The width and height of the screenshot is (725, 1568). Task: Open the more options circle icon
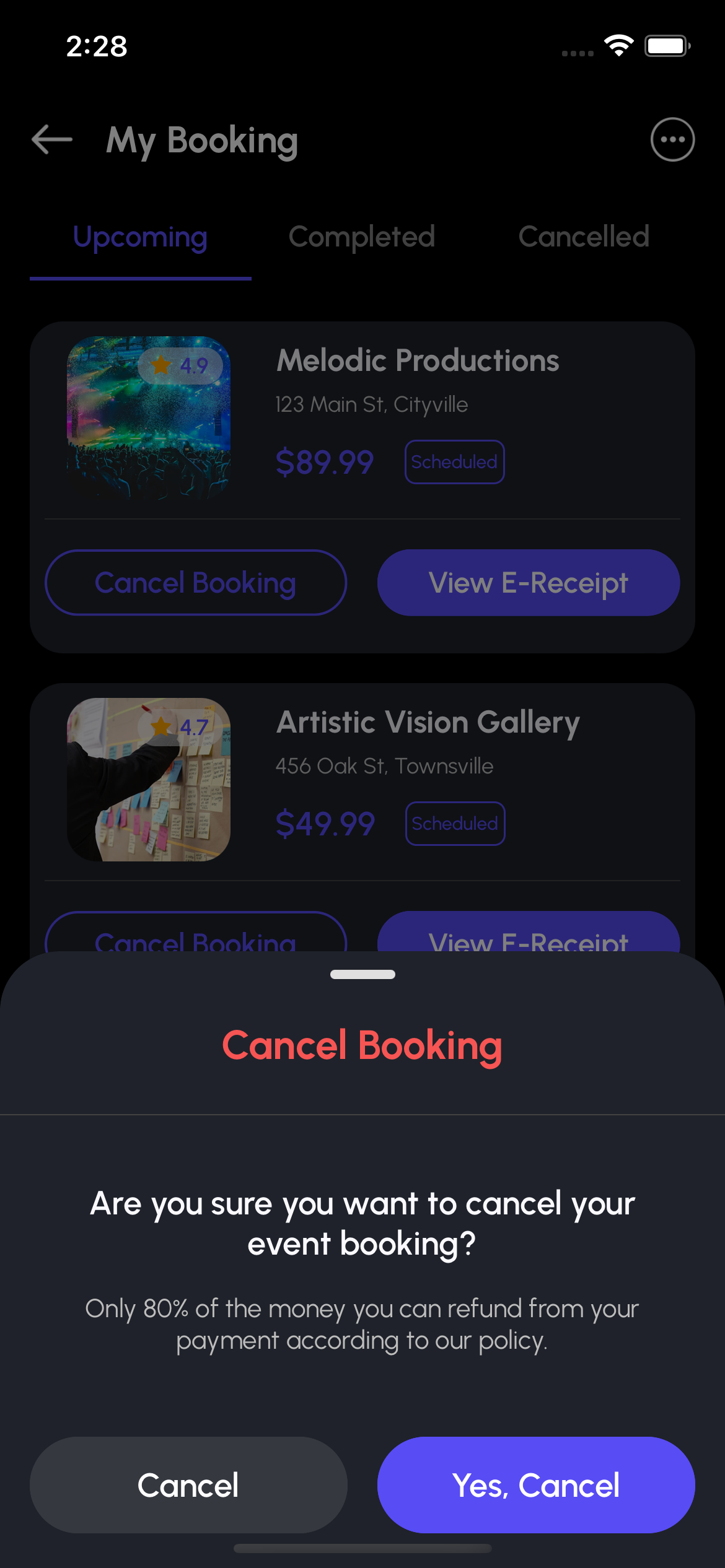click(672, 139)
